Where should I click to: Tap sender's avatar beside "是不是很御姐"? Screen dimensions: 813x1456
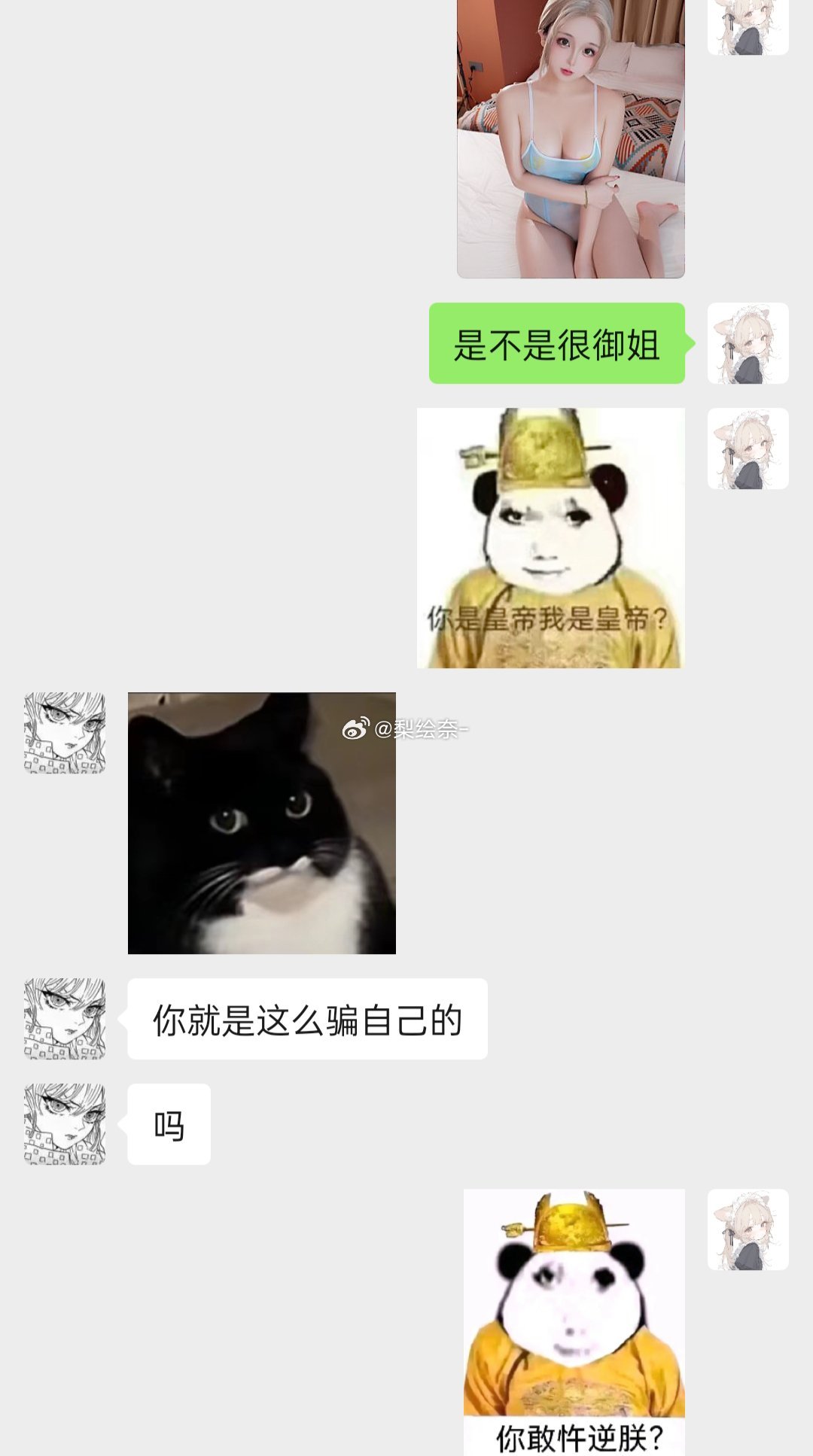pyautogui.click(x=748, y=344)
